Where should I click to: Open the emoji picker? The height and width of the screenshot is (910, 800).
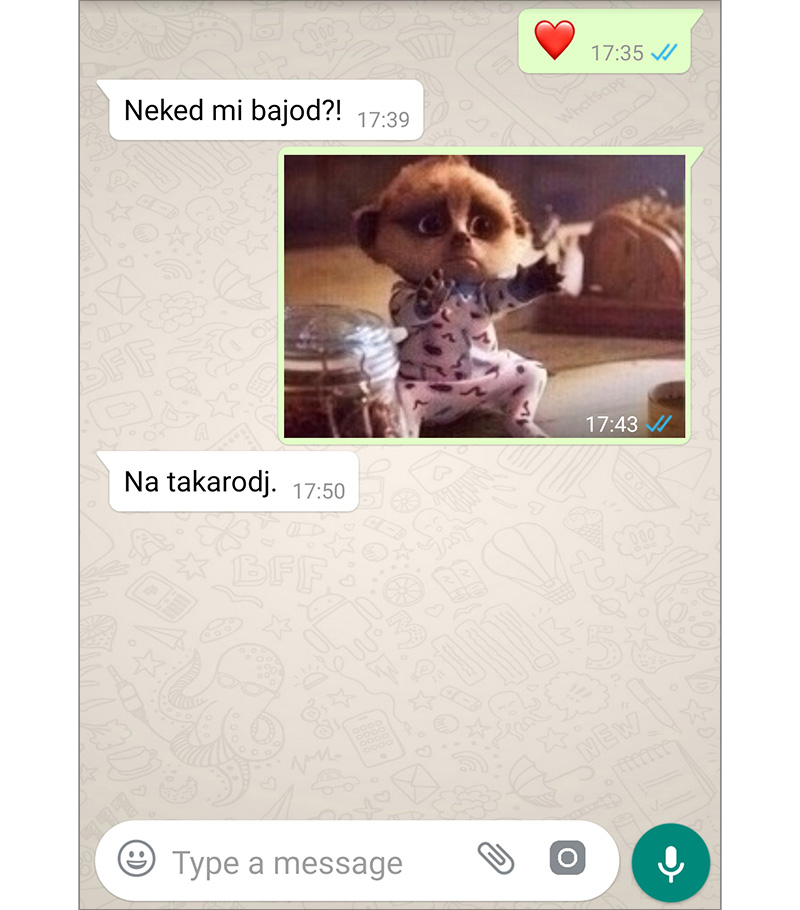[x=137, y=859]
